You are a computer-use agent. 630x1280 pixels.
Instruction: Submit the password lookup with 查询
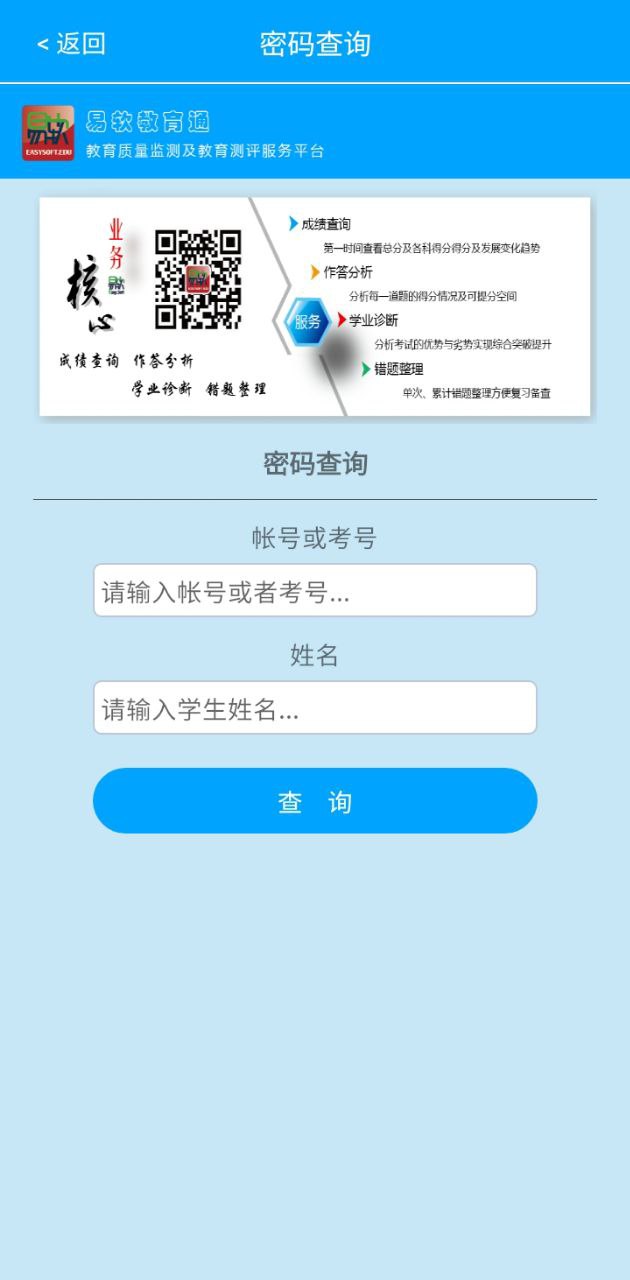[315, 801]
